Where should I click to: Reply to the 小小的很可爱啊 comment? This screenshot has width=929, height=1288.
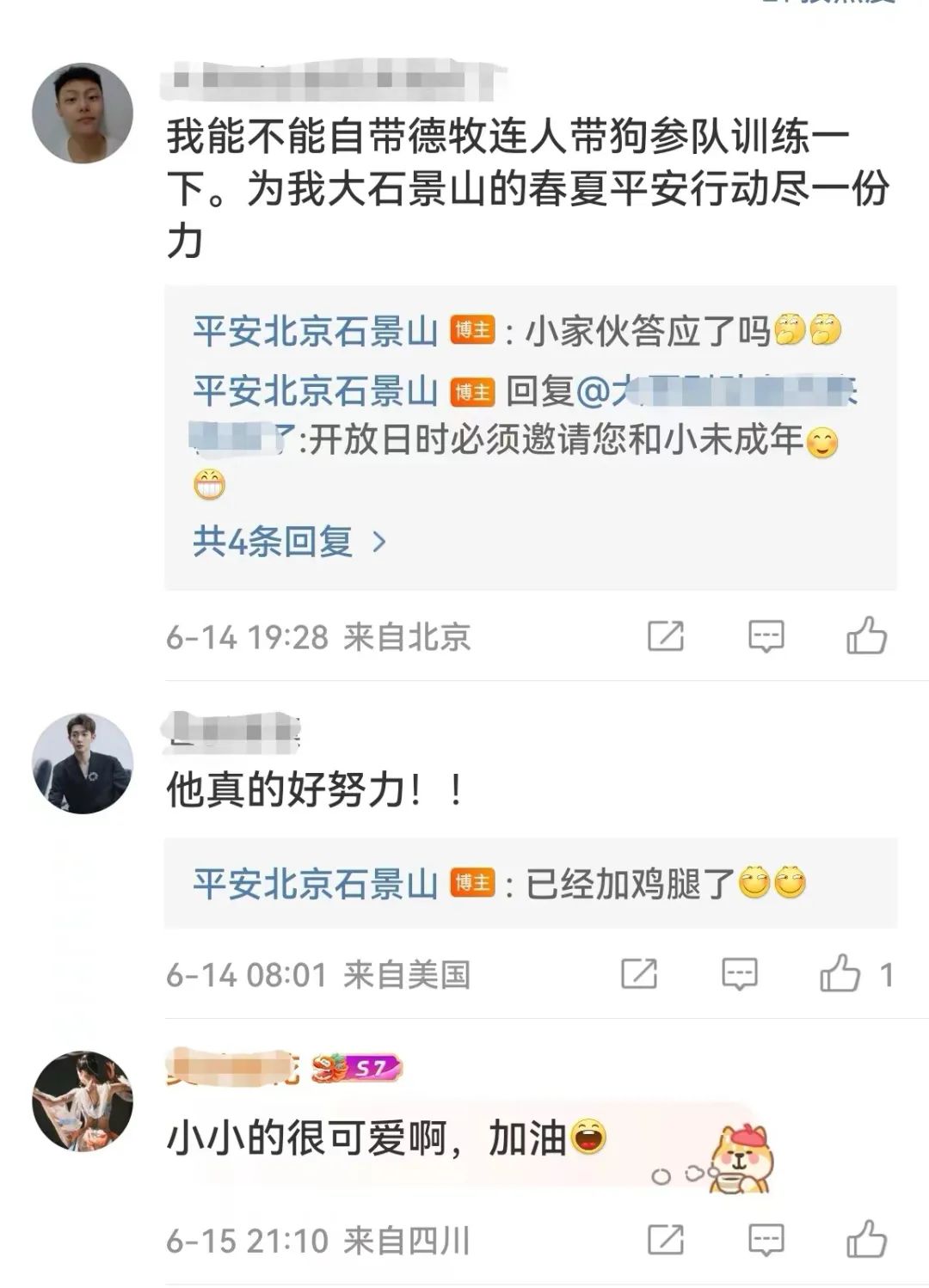[x=766, y=1240]
